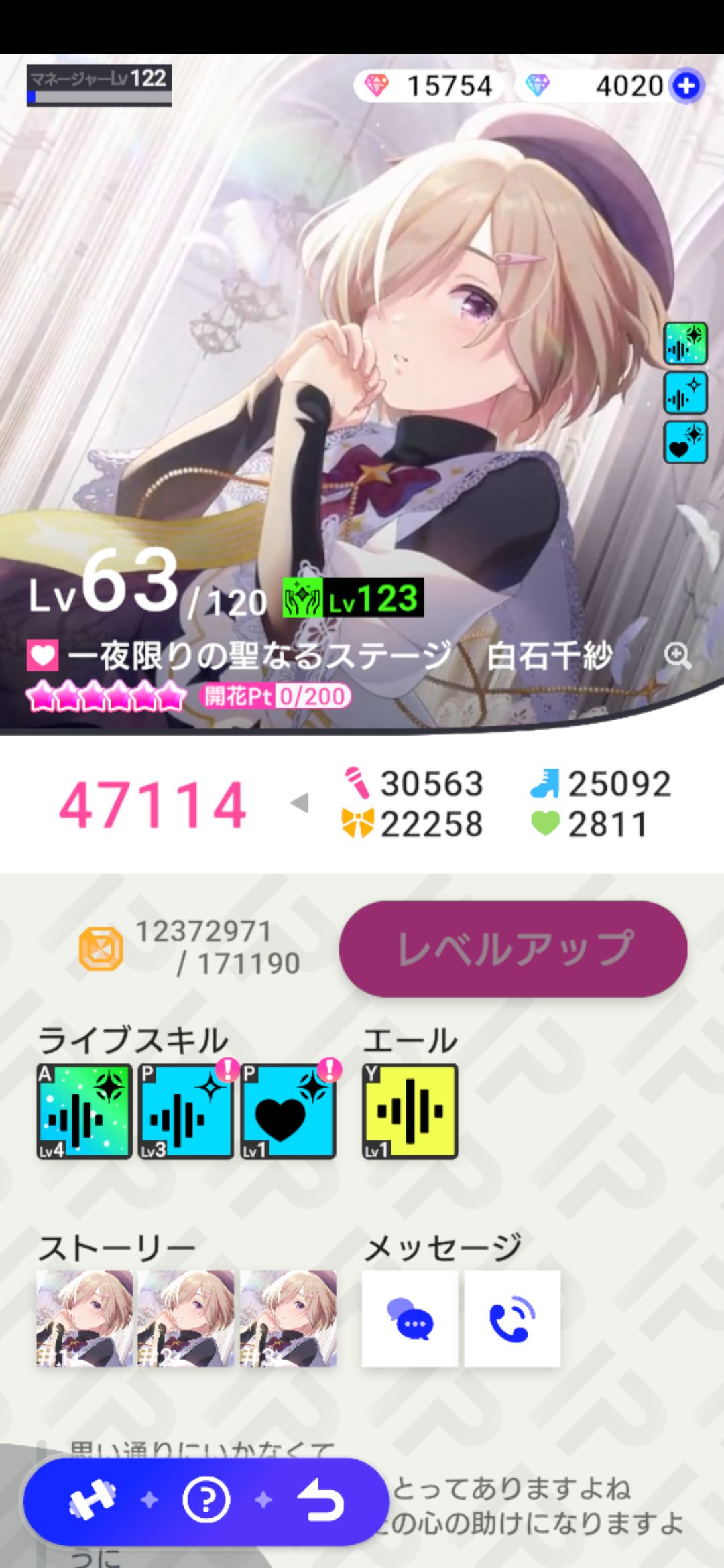The width and height of the screenshot is (724, 1568).
Task: Open the Lv3 P live skill
Action: click(186, 1112)
